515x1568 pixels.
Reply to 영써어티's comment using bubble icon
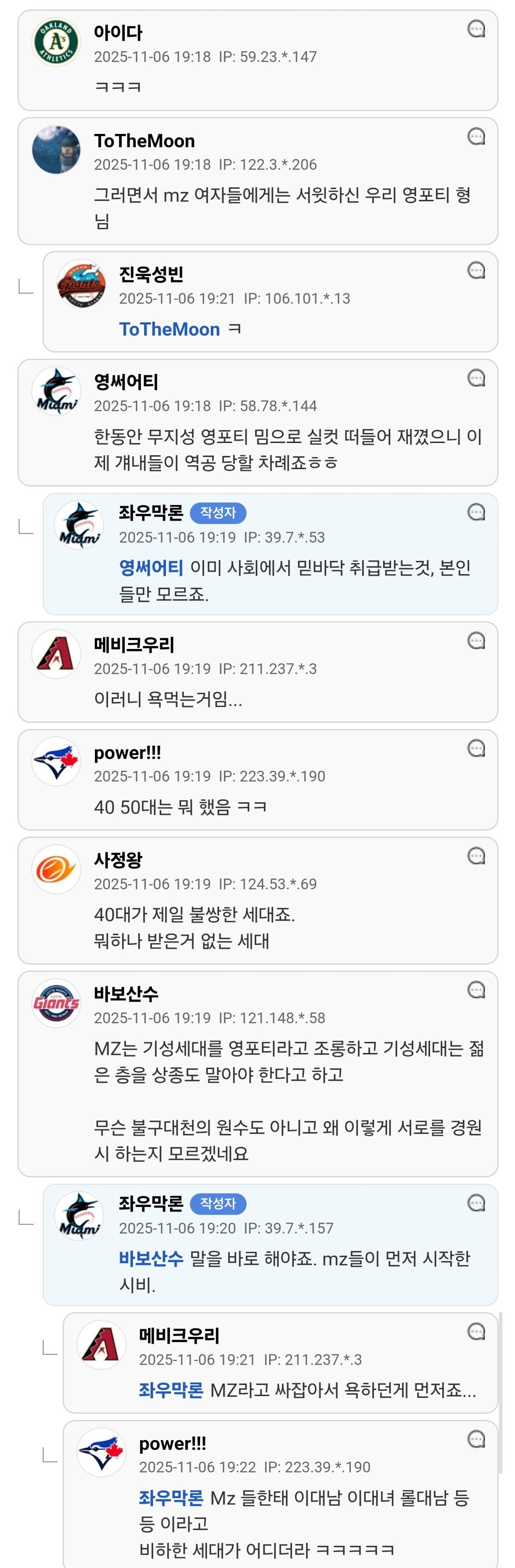click(476, 378)
